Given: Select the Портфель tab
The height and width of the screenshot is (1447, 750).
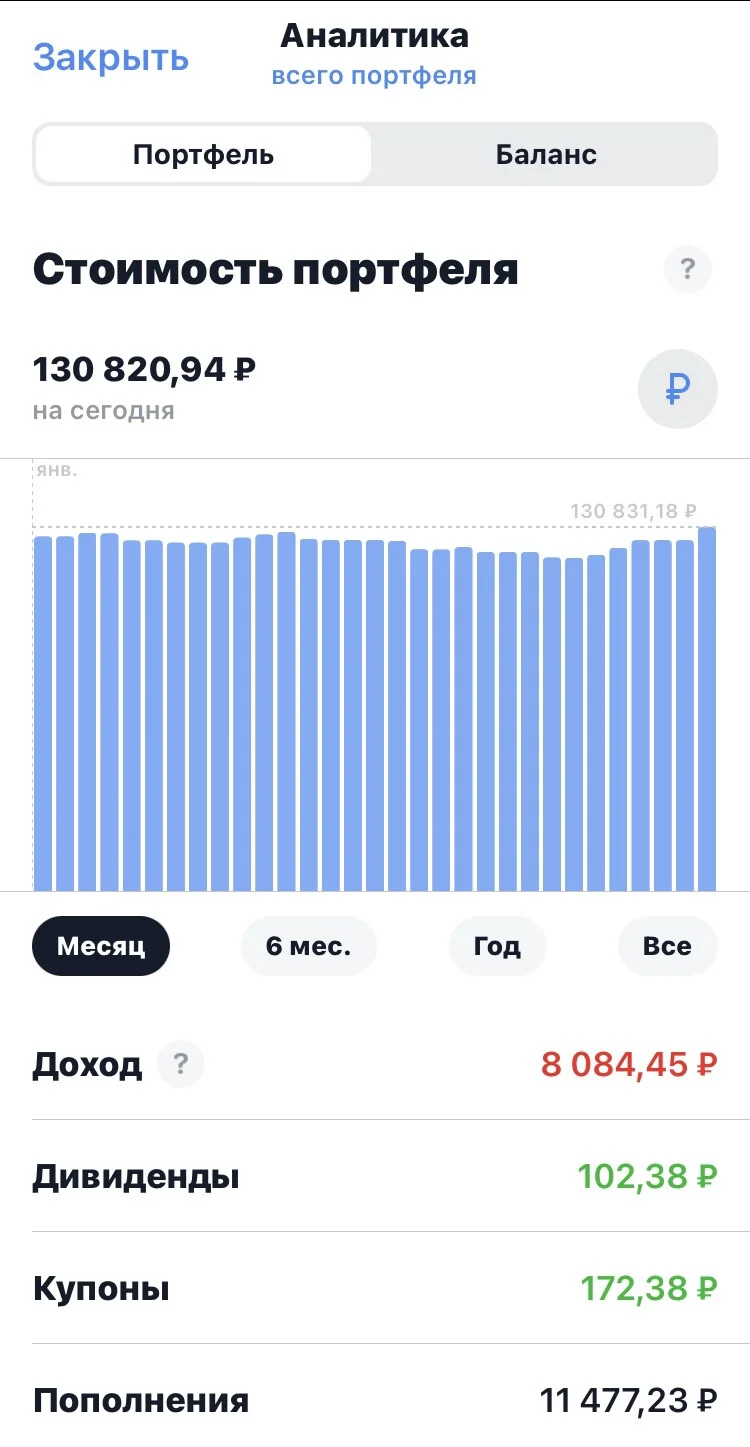Looking at the screenshot, I should pyautogui.click(x=203, y=155).
